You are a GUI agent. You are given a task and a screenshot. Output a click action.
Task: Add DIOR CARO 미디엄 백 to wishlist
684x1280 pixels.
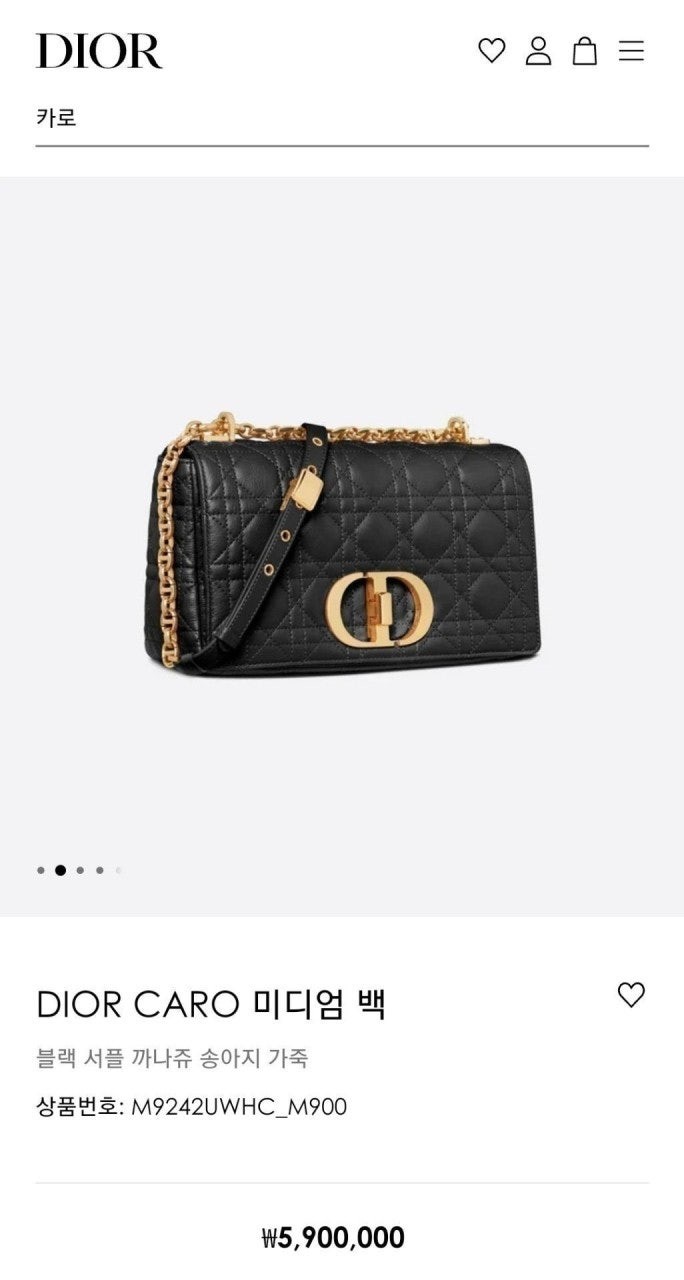click(631, 995)
